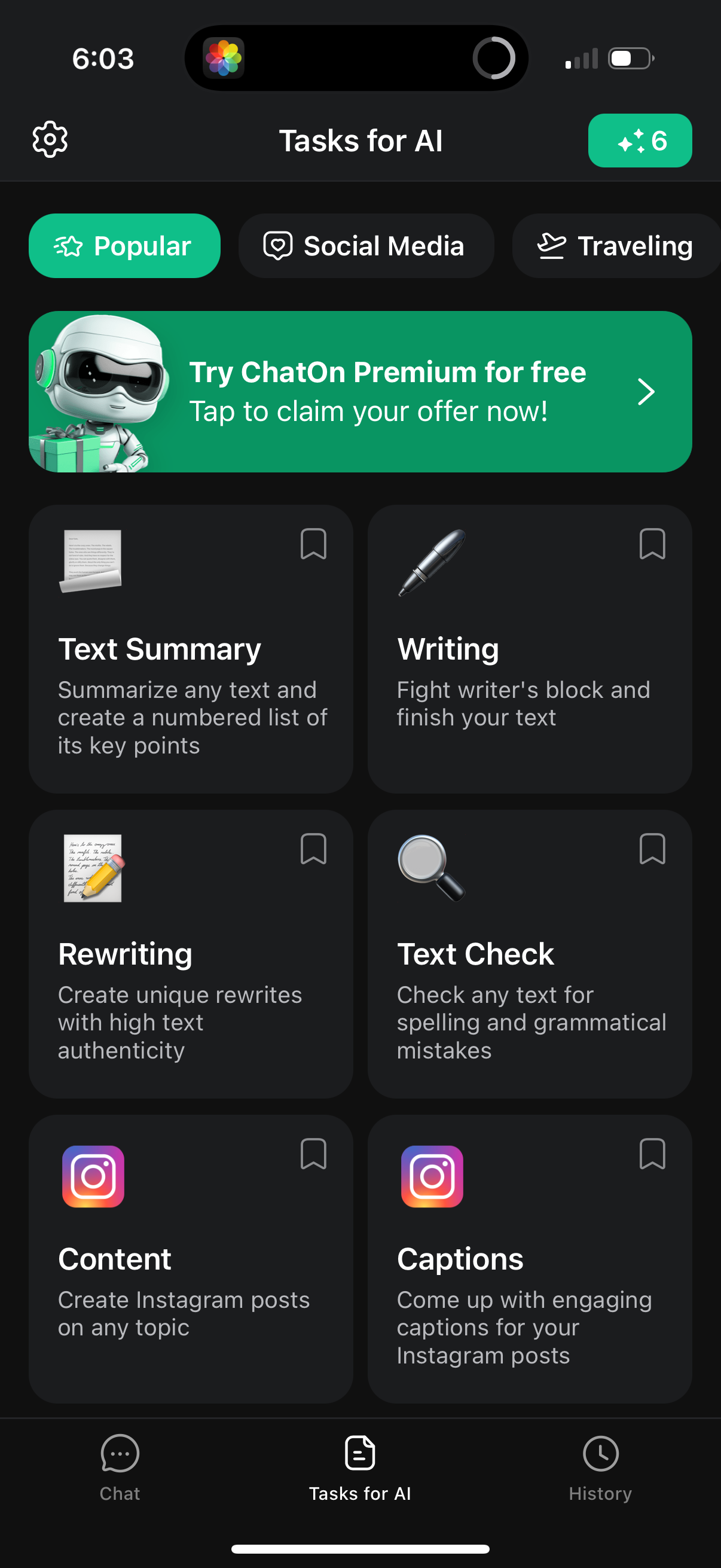Open the Instagram Captions task
The height and width of the screenshot is (1568, 721).
click(511, 1279)
